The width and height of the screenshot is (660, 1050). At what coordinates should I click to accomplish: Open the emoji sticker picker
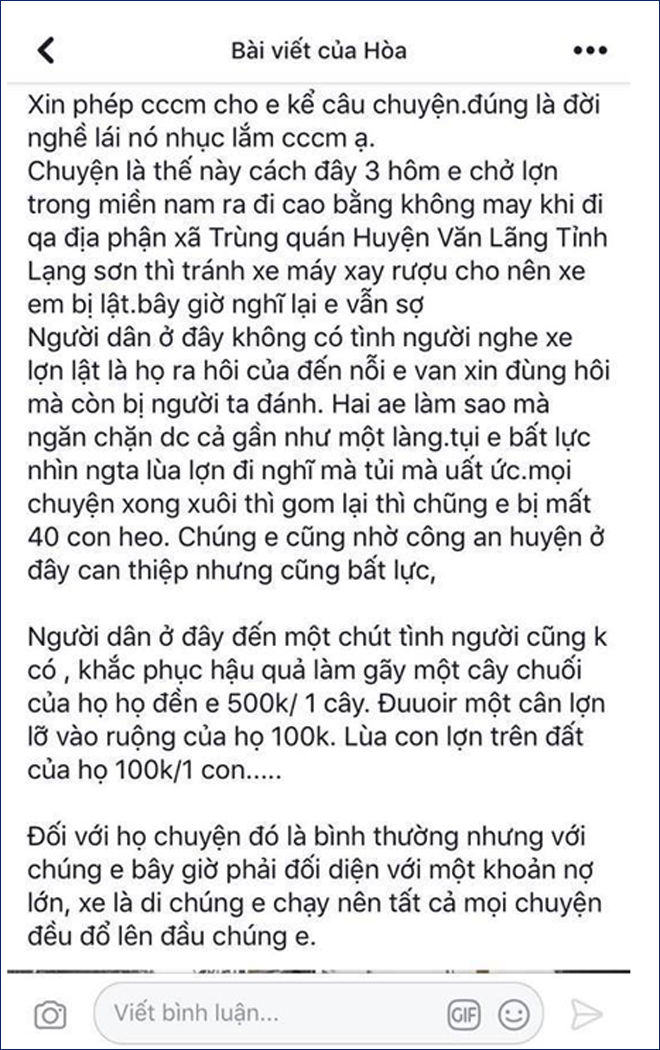point(513,1014)
